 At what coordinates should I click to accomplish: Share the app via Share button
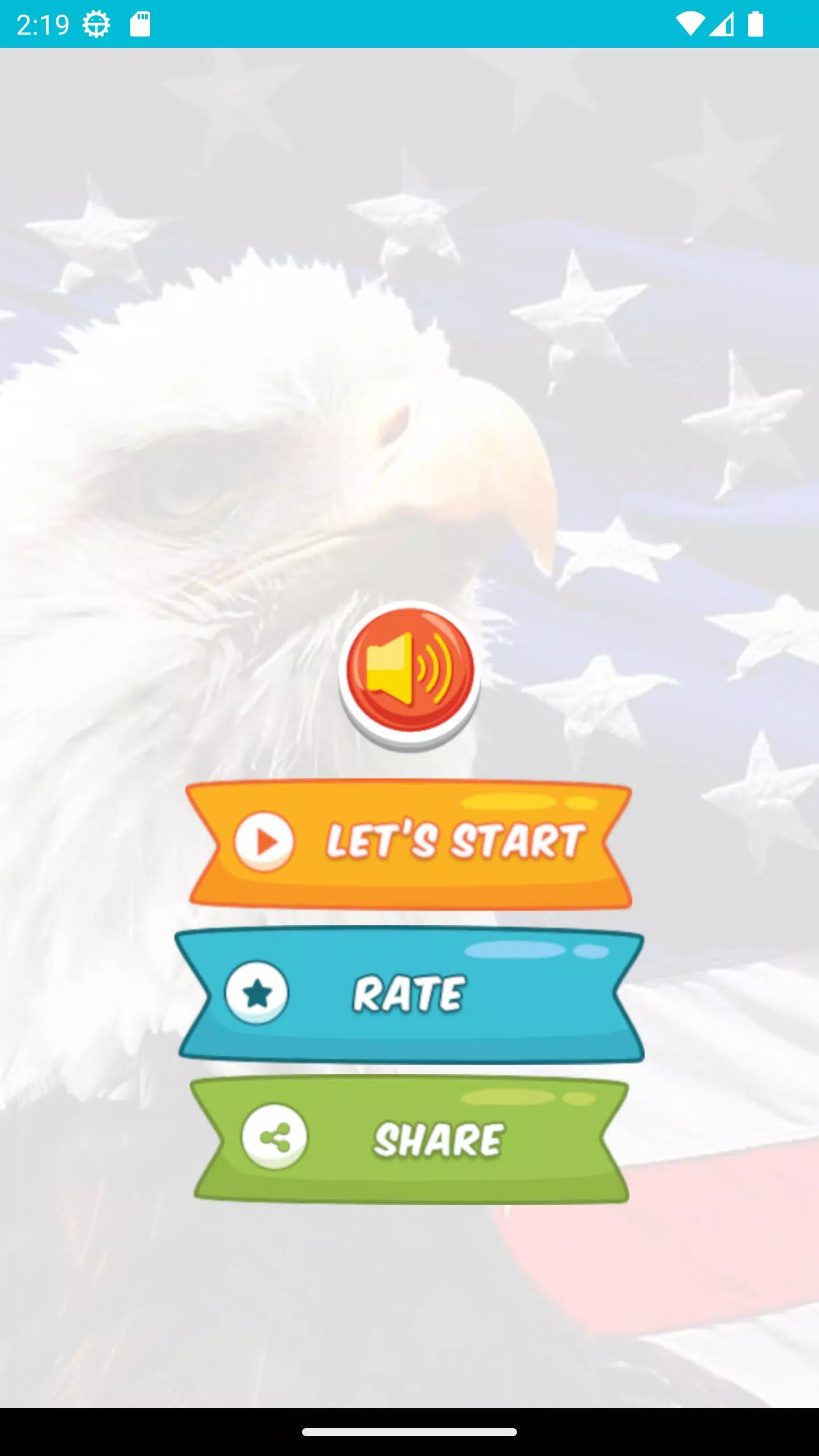(x=409, y=1140)
